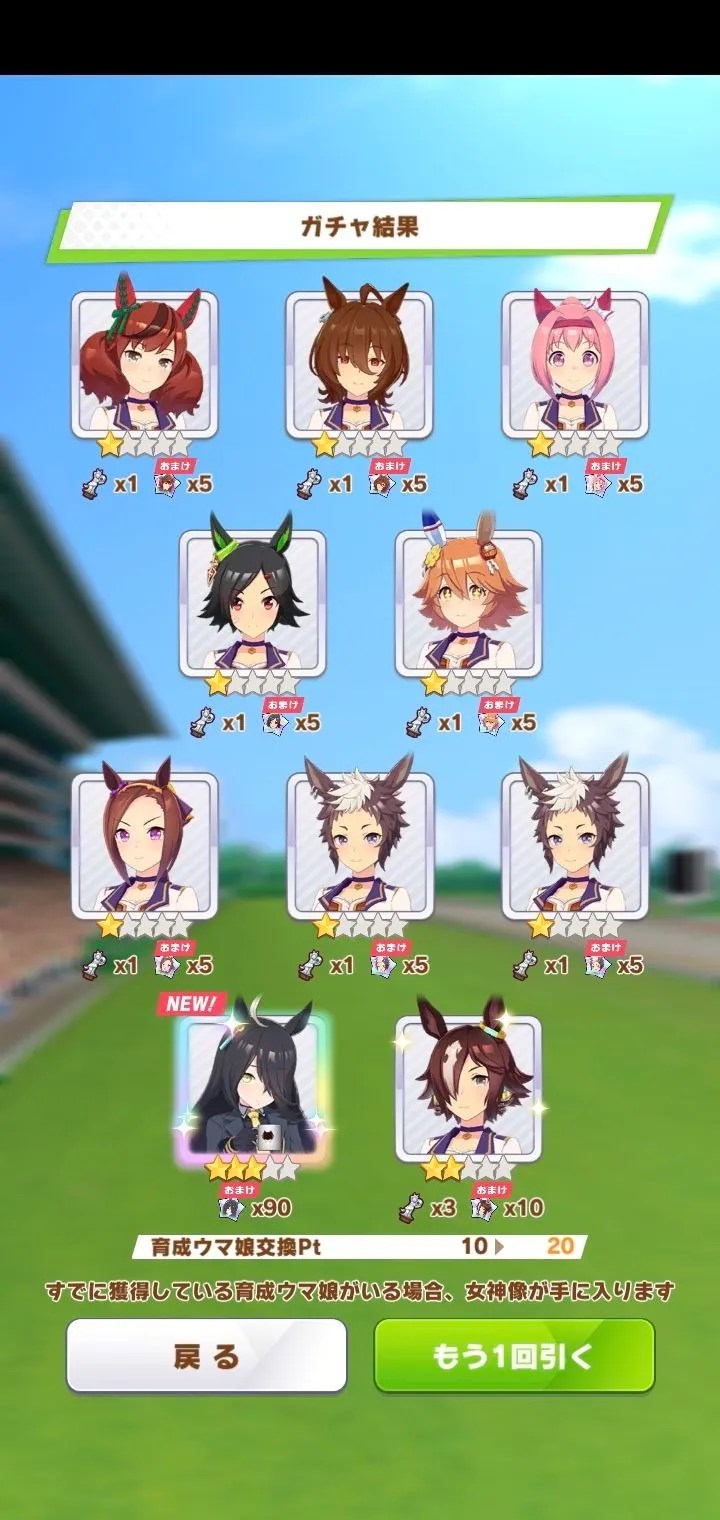Select the short black-haired green-eared character card
The width and height of the screenshot is (720, 1520).
tap(252, 604)
